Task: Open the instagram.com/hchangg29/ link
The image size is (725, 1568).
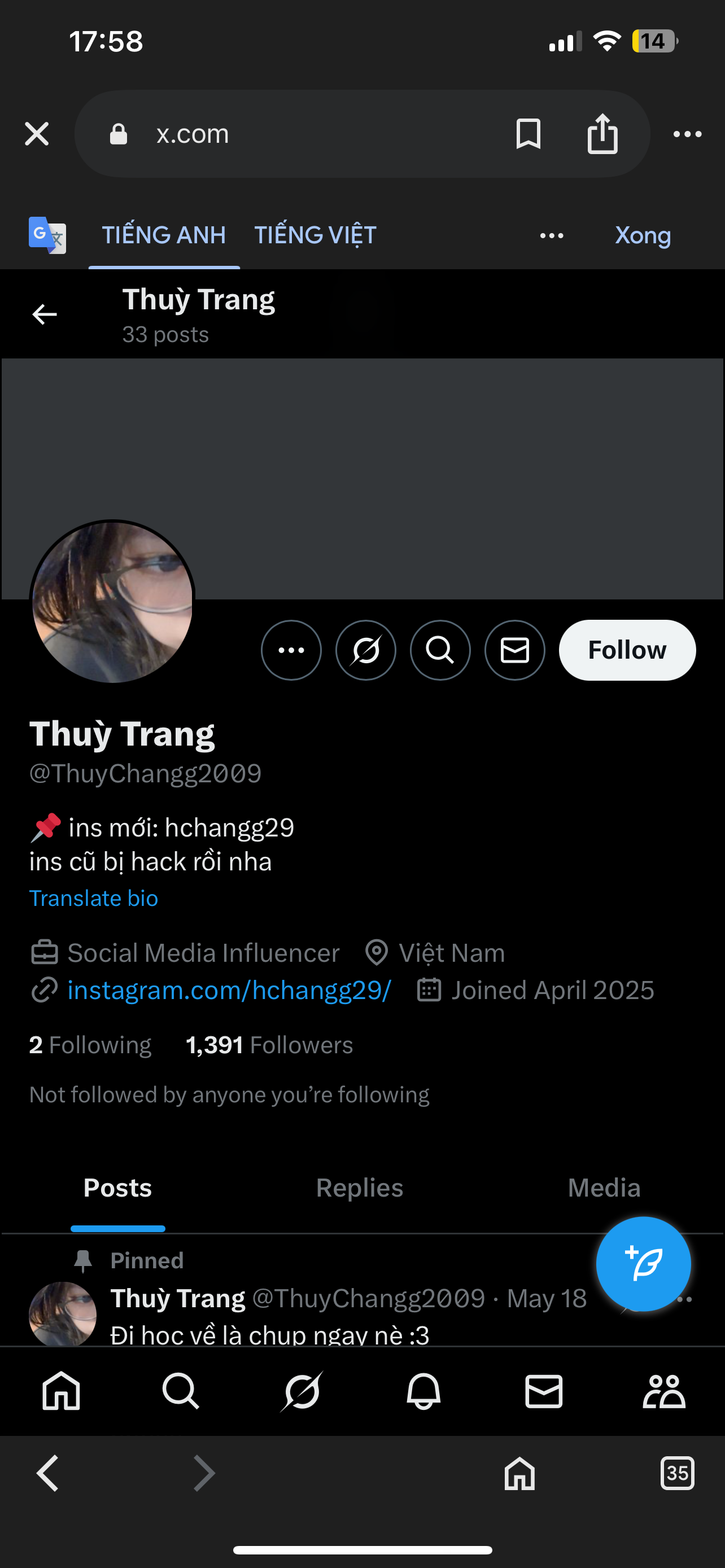Action: pos(229,991)
